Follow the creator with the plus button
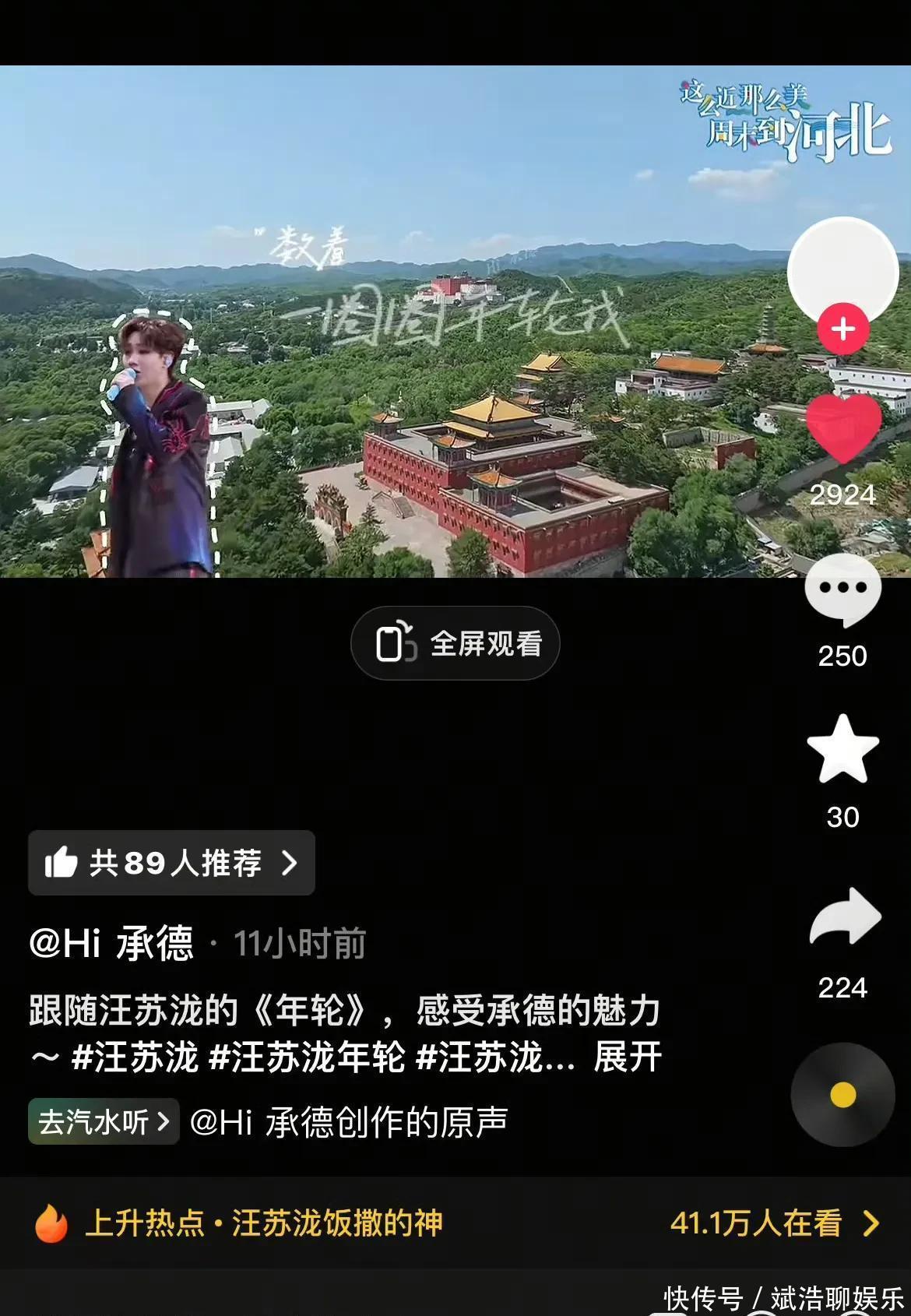911x1316 pixels. (x=842, y=329)
